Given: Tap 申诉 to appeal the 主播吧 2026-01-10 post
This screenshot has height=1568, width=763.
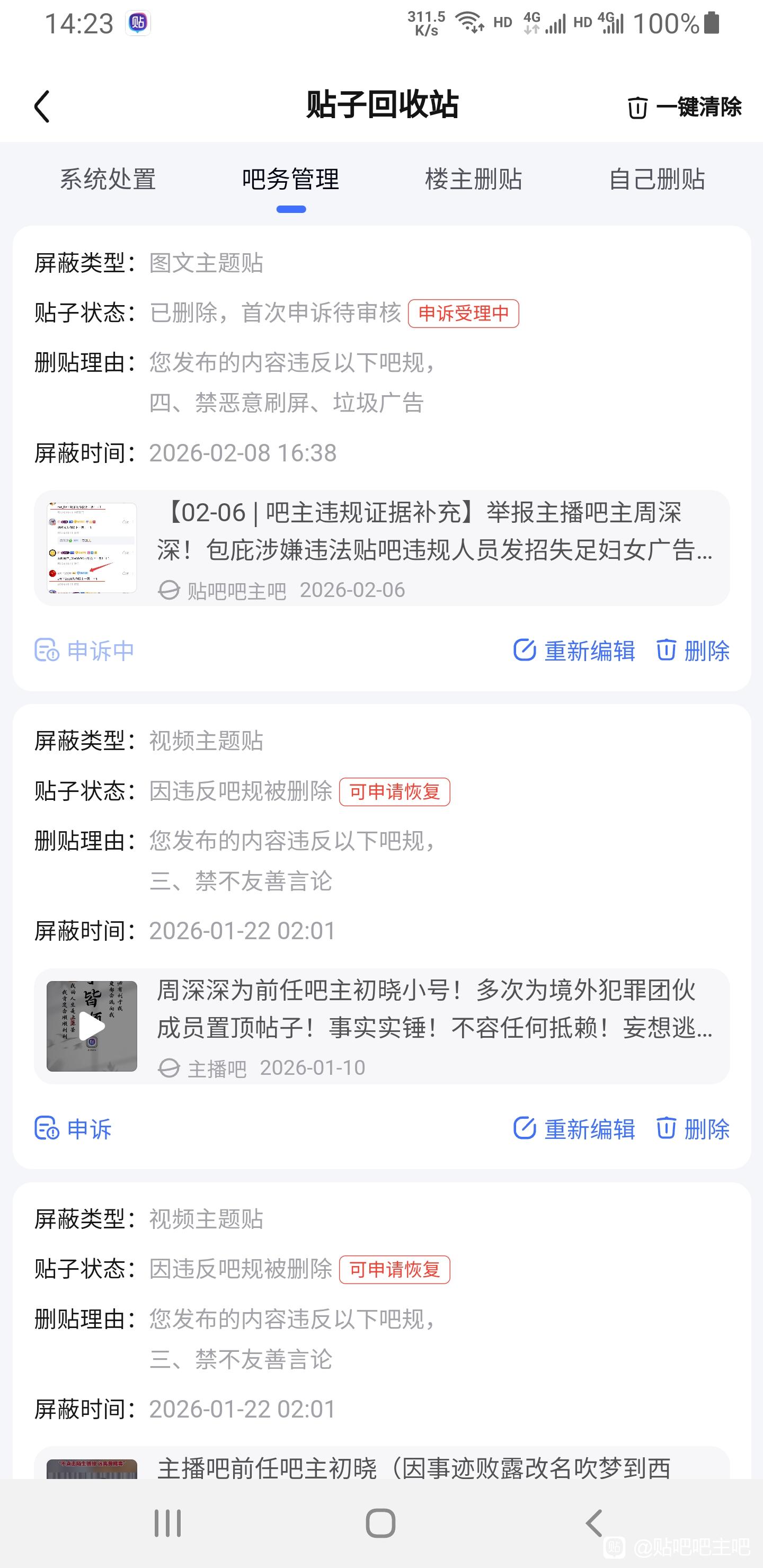Looking at the screenshot, I should click(73, 1129).
